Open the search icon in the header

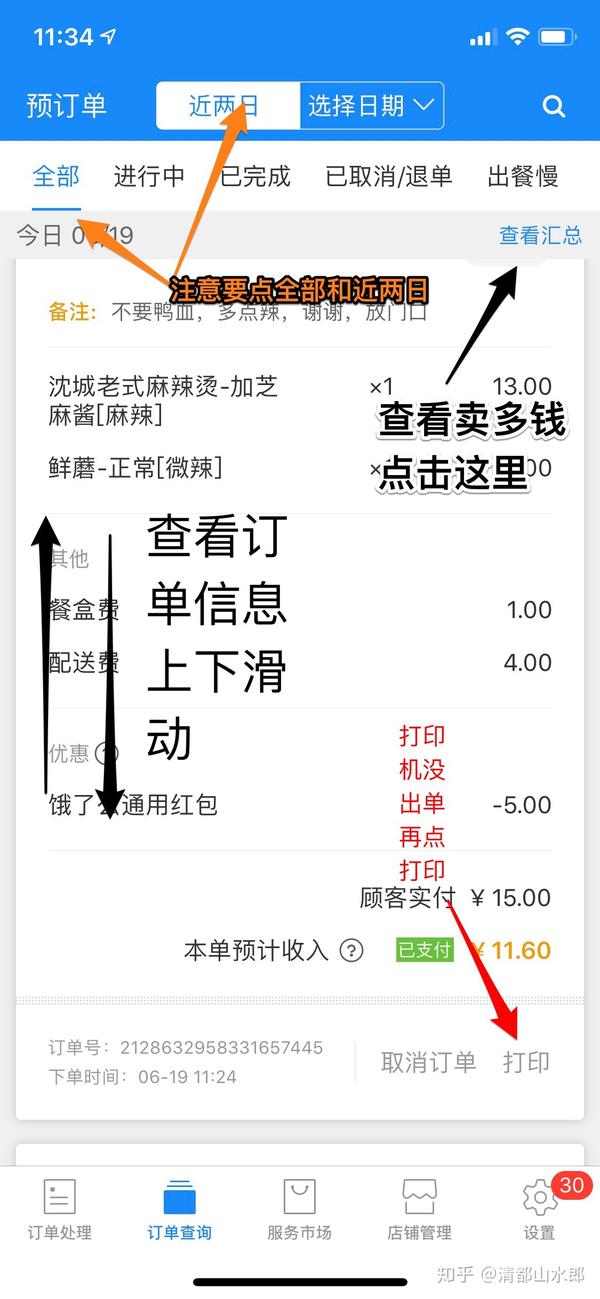click(554, 106)
